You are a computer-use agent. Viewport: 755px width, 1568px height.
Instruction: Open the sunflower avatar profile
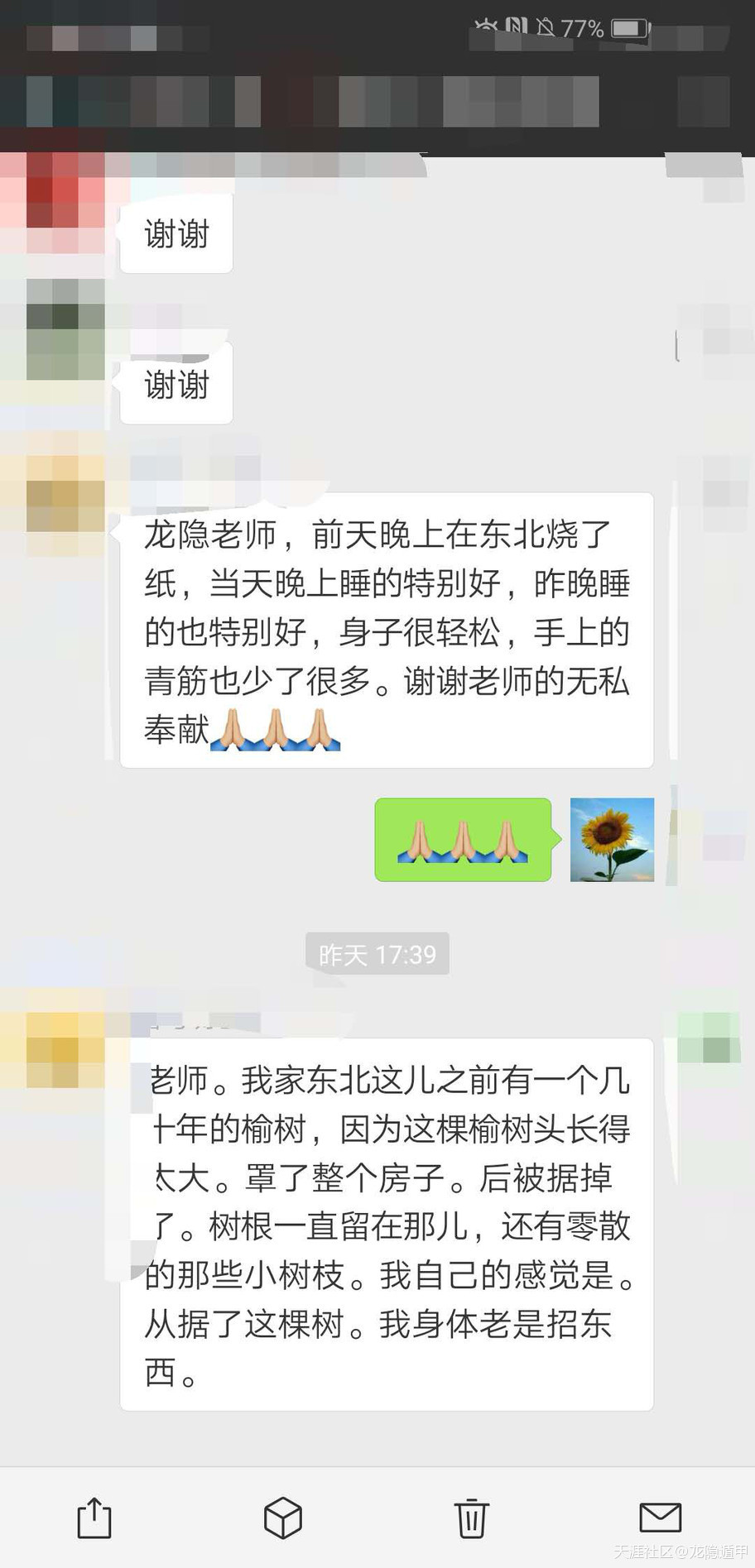pos(613,839)
